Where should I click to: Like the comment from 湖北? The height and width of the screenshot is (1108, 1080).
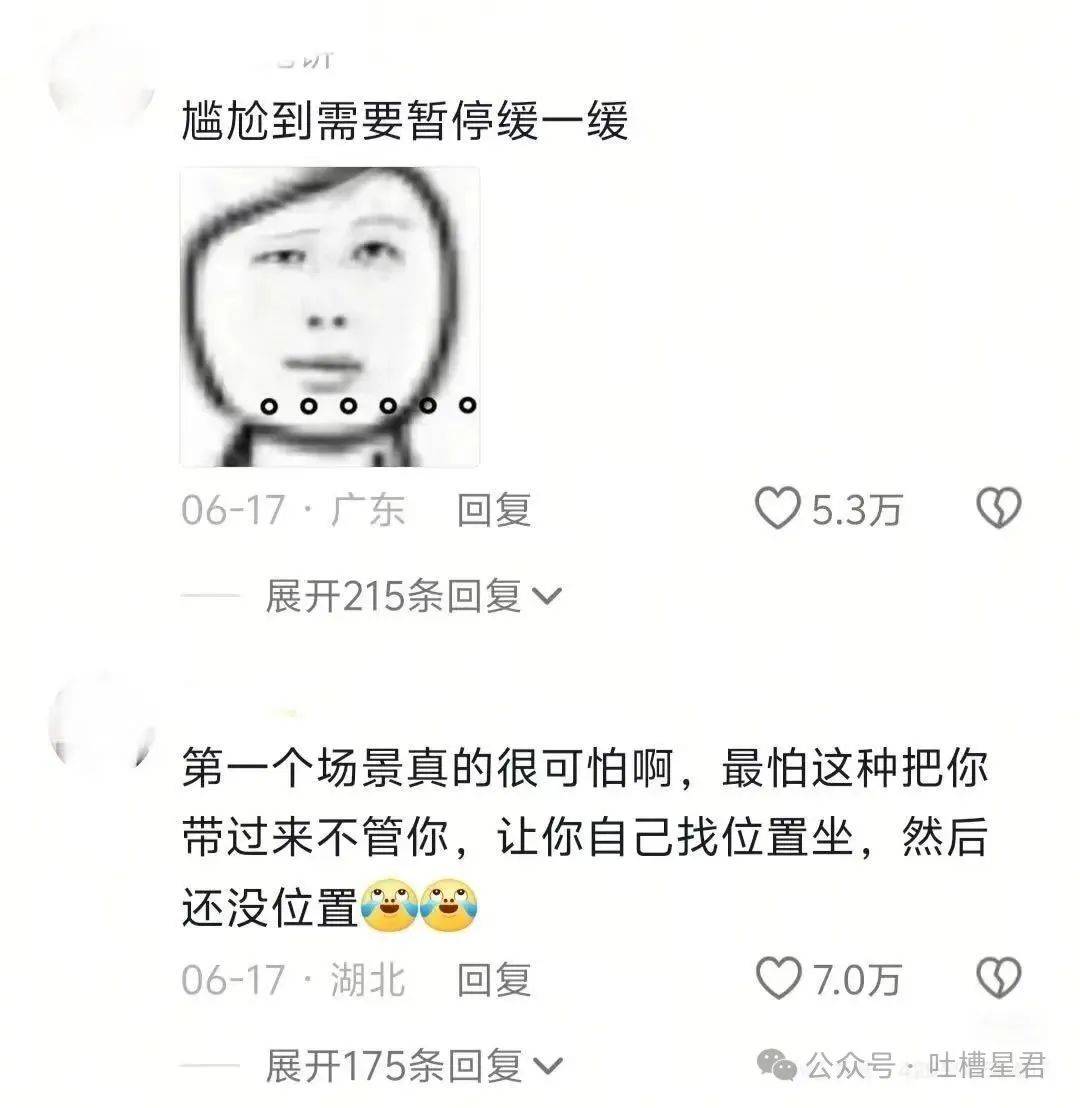point(777,979)
